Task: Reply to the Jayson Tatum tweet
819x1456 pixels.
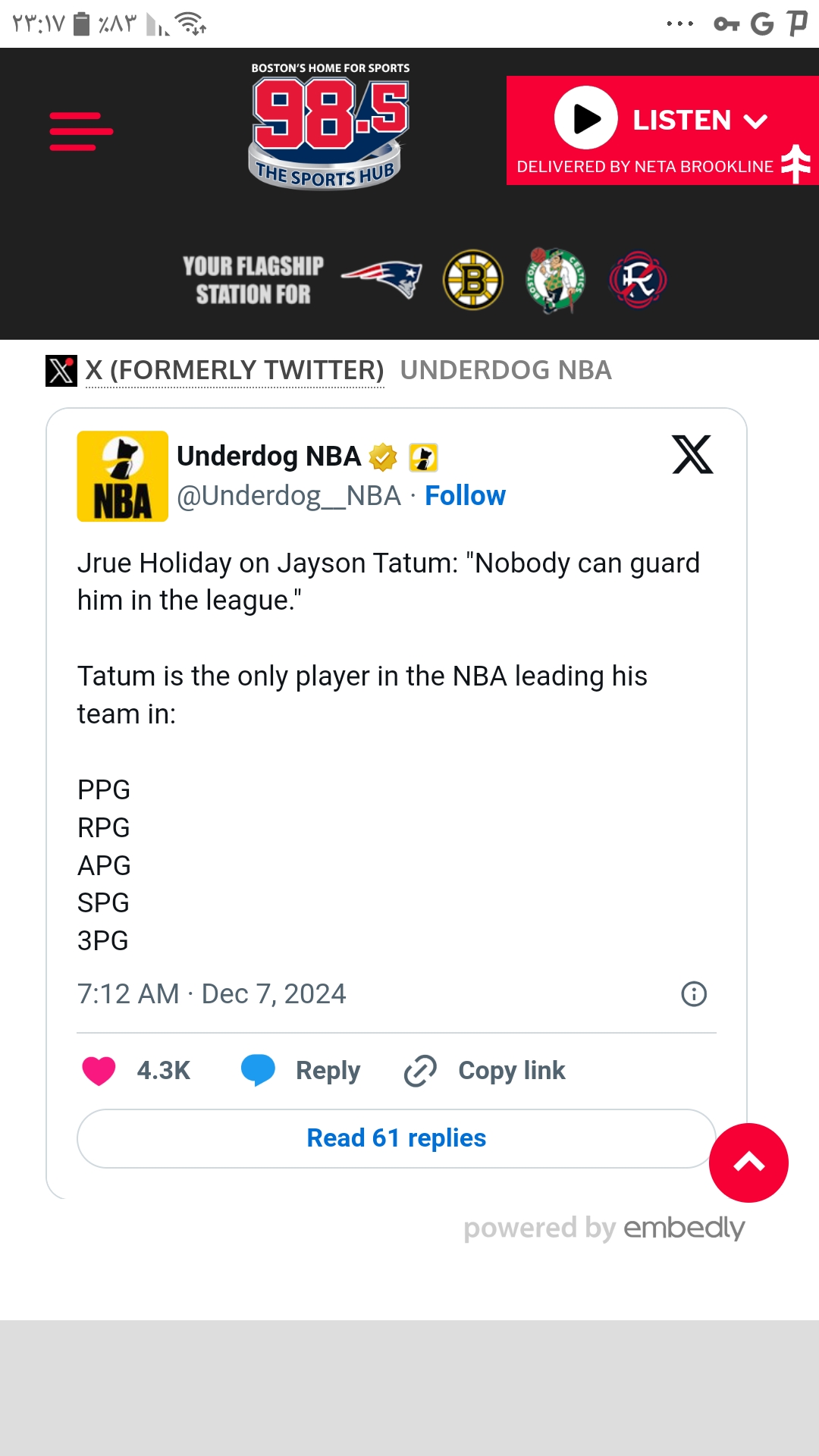Action: click(300, 1071)
